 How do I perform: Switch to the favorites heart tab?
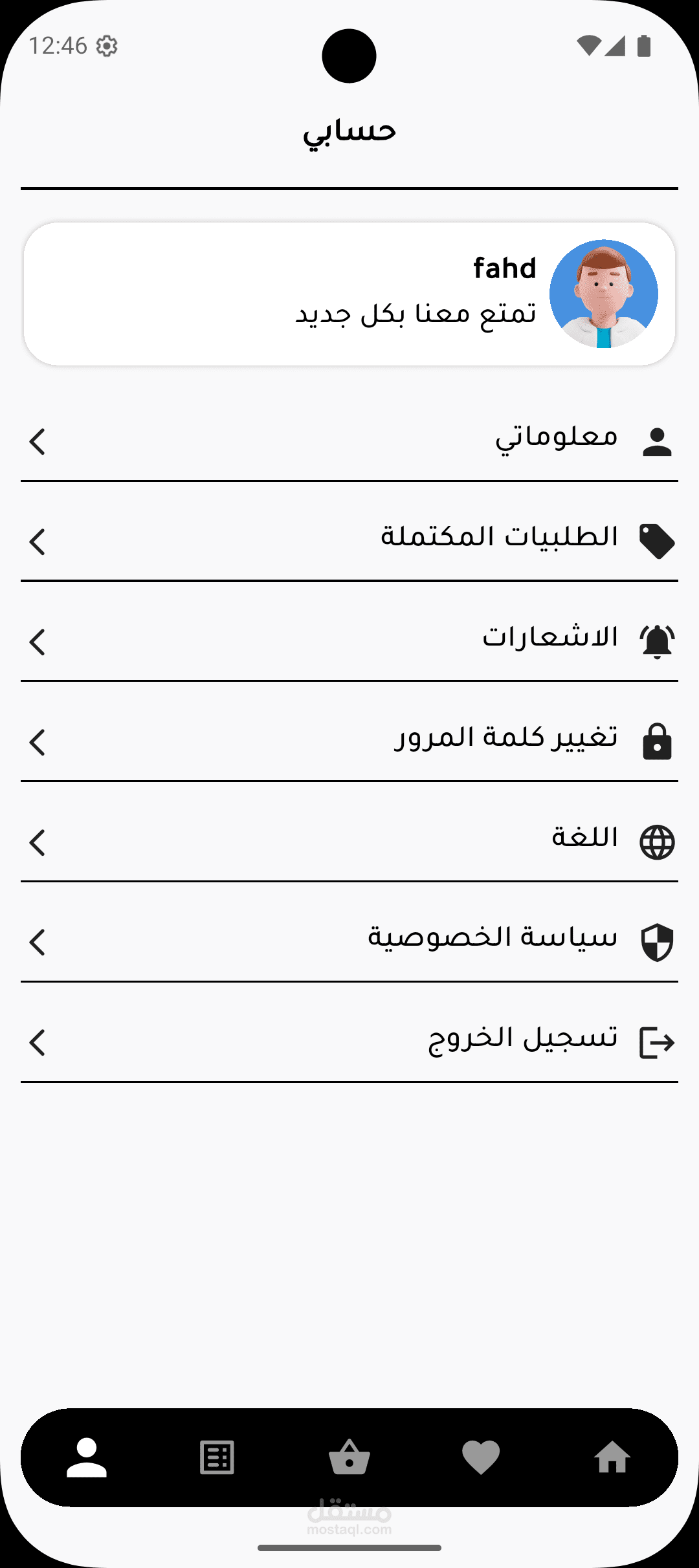481,1458
